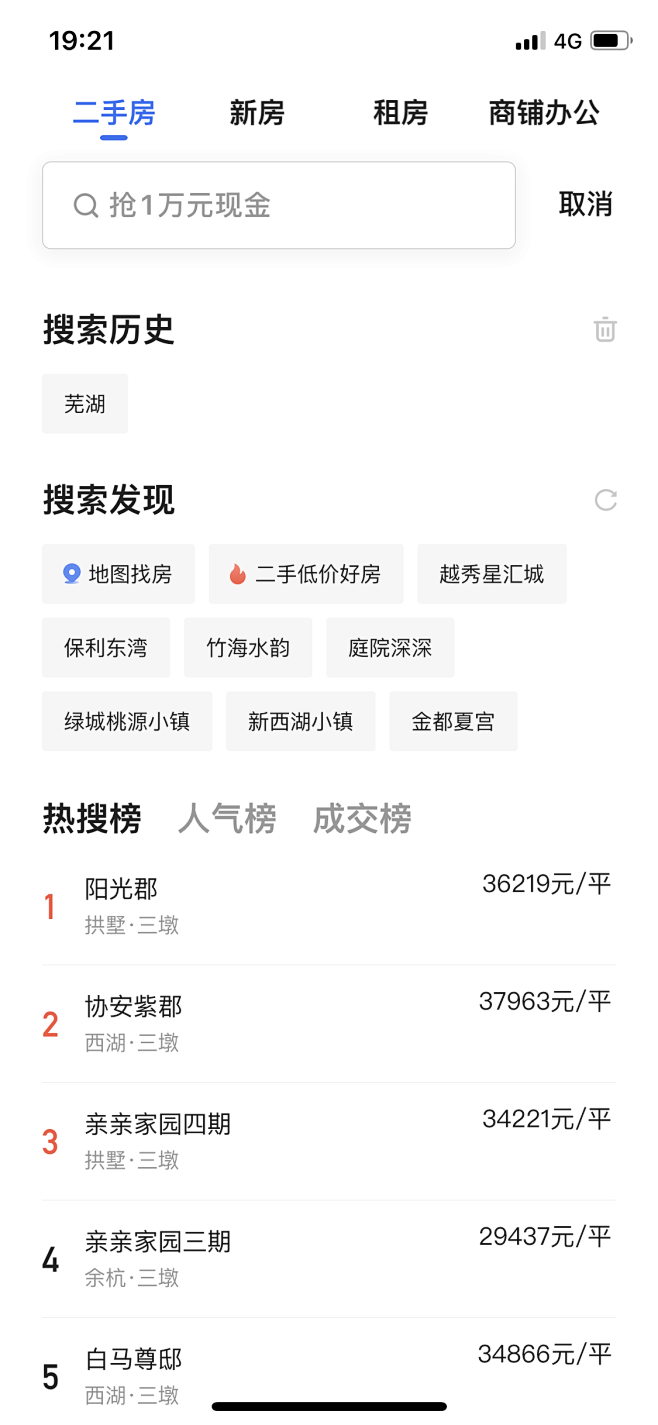Switch to the 新房 tab
This screenshot has width=658, height=1425.
[x=257, y=113]
